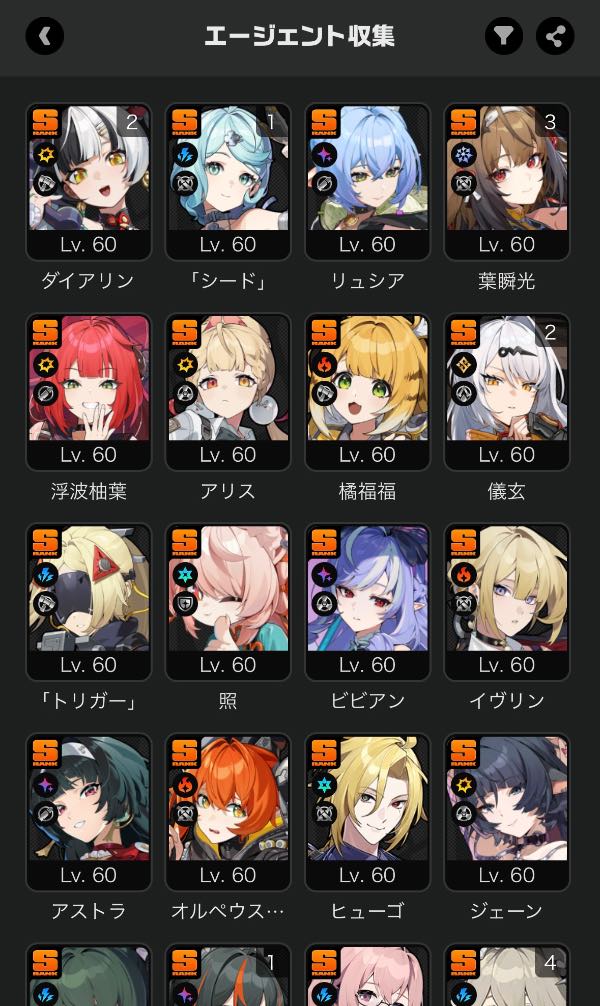This screenshot has height=1006, width=600.
Task: Open 「シード」 agent card
Action: 228,180
